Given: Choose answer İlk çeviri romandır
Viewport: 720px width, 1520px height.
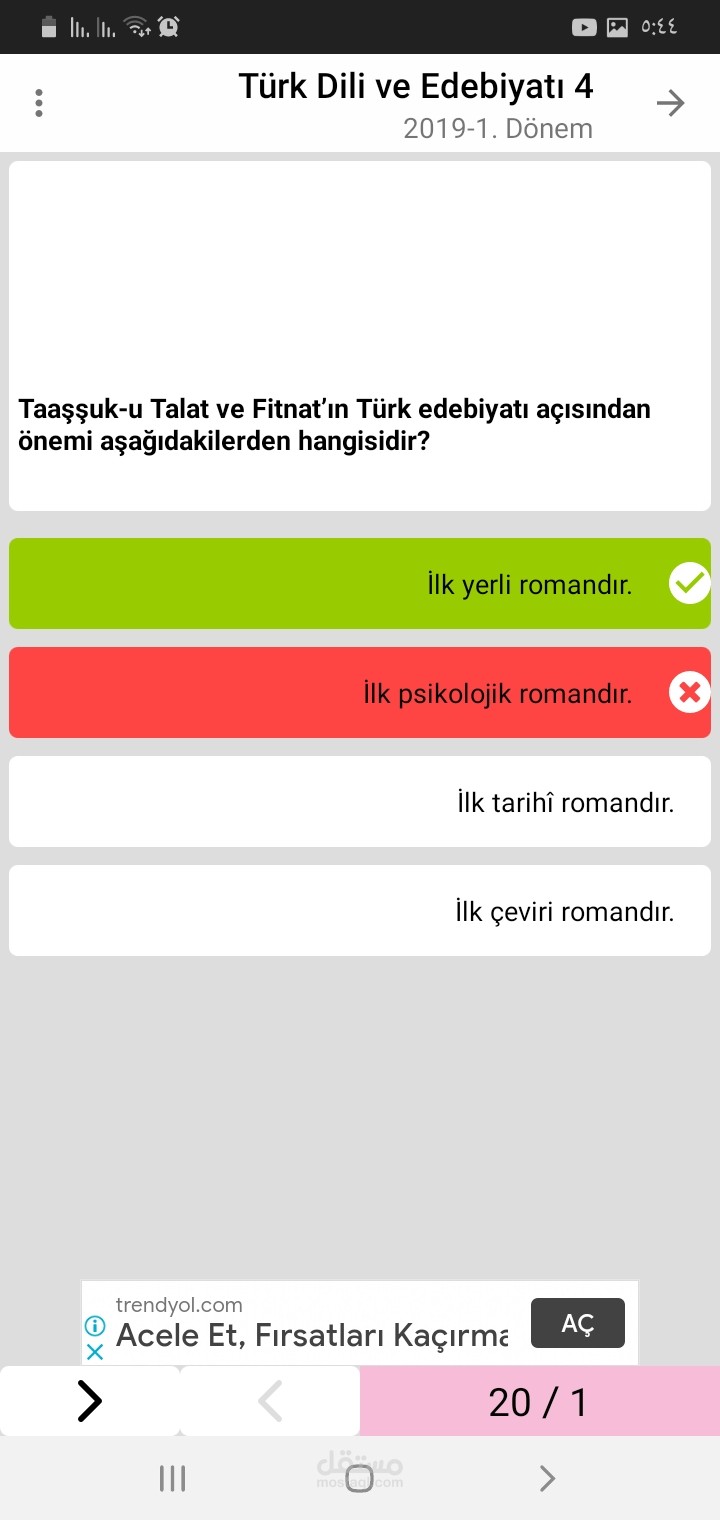Looking at the screenshot, I should [360, 910].
